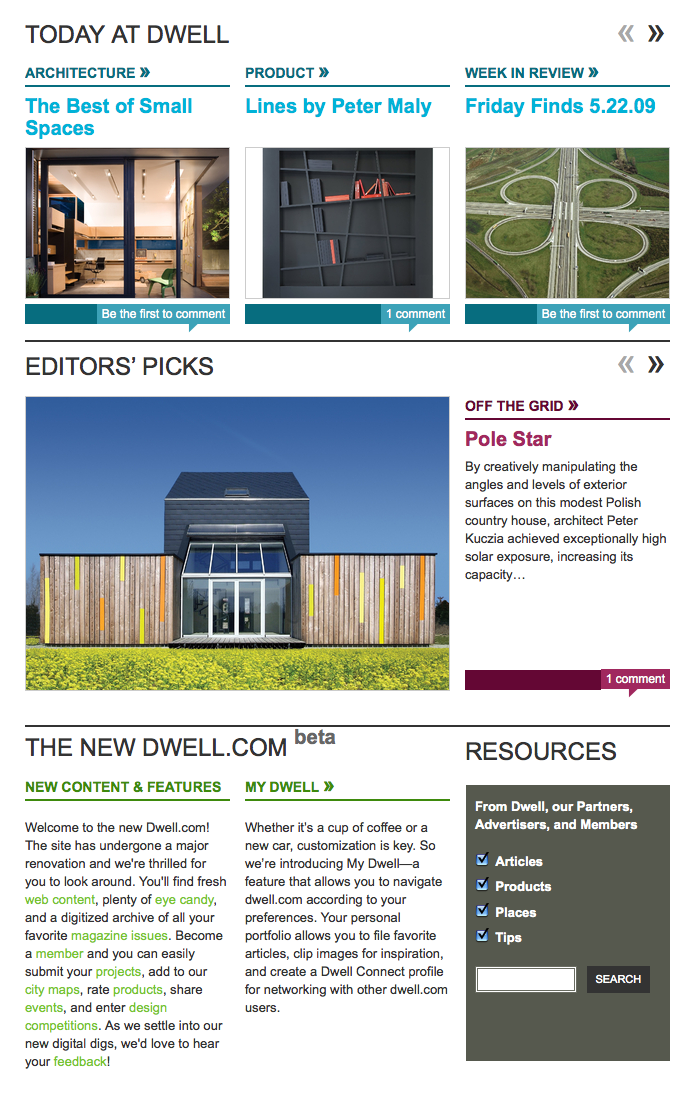View the 1 comment on Lines by Peter Maly
676x1119 pixels.
(415, 314)
